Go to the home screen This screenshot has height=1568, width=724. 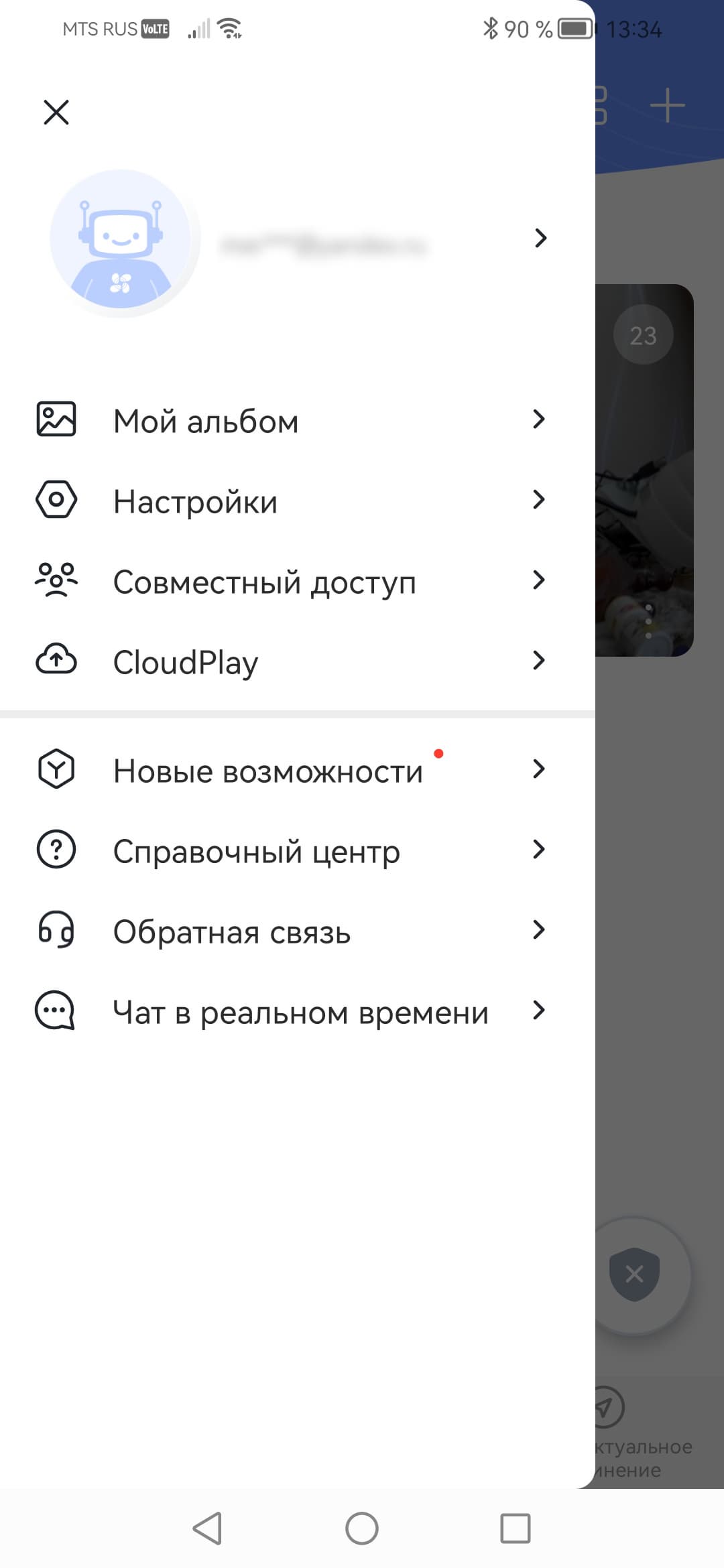(362, 1528)
